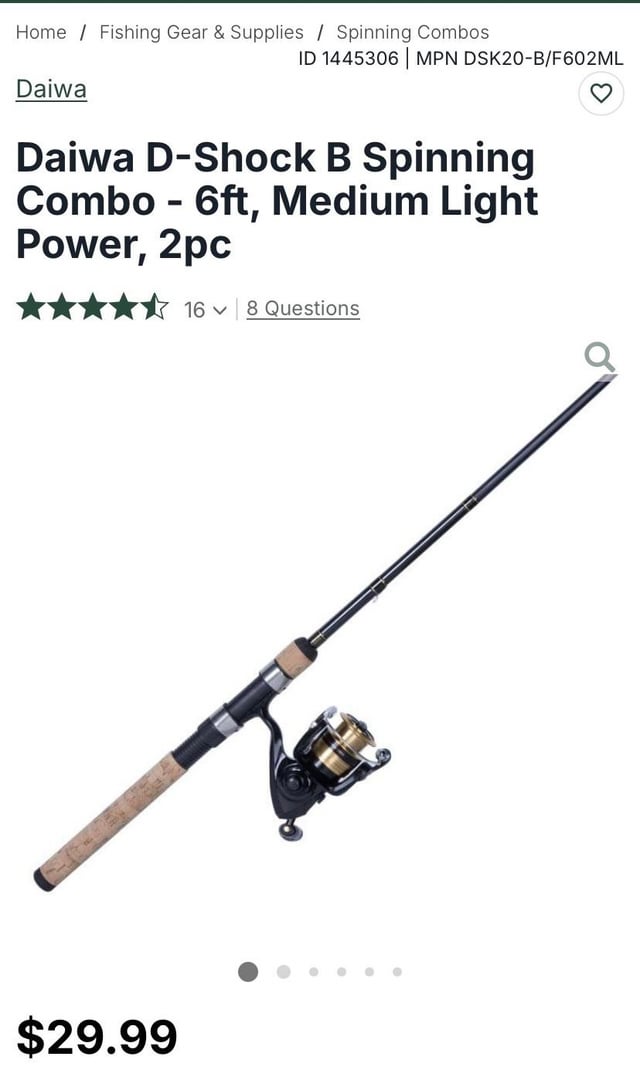This screenshot has height=1070, width=640.
Task: Expand the 16 ratings dropdown
Action: pyautogui.click(x=207, y=309)
